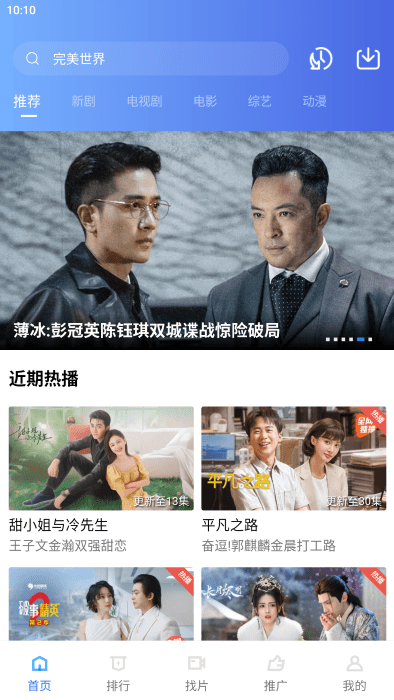The image size is (394, 700).
Task: Open the 我的 profile tab
Action: click(354, 673)
